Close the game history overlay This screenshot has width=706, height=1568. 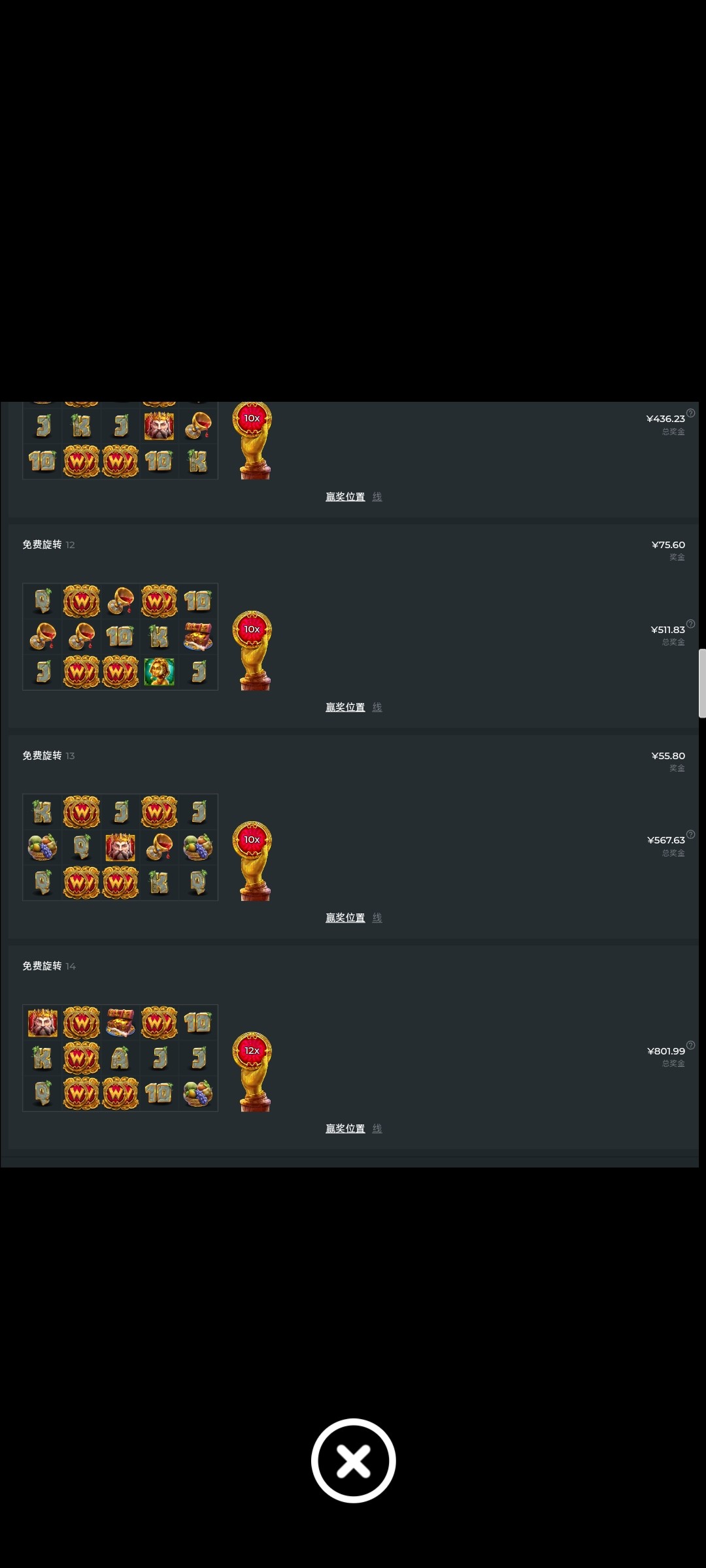click(353, 1460)
